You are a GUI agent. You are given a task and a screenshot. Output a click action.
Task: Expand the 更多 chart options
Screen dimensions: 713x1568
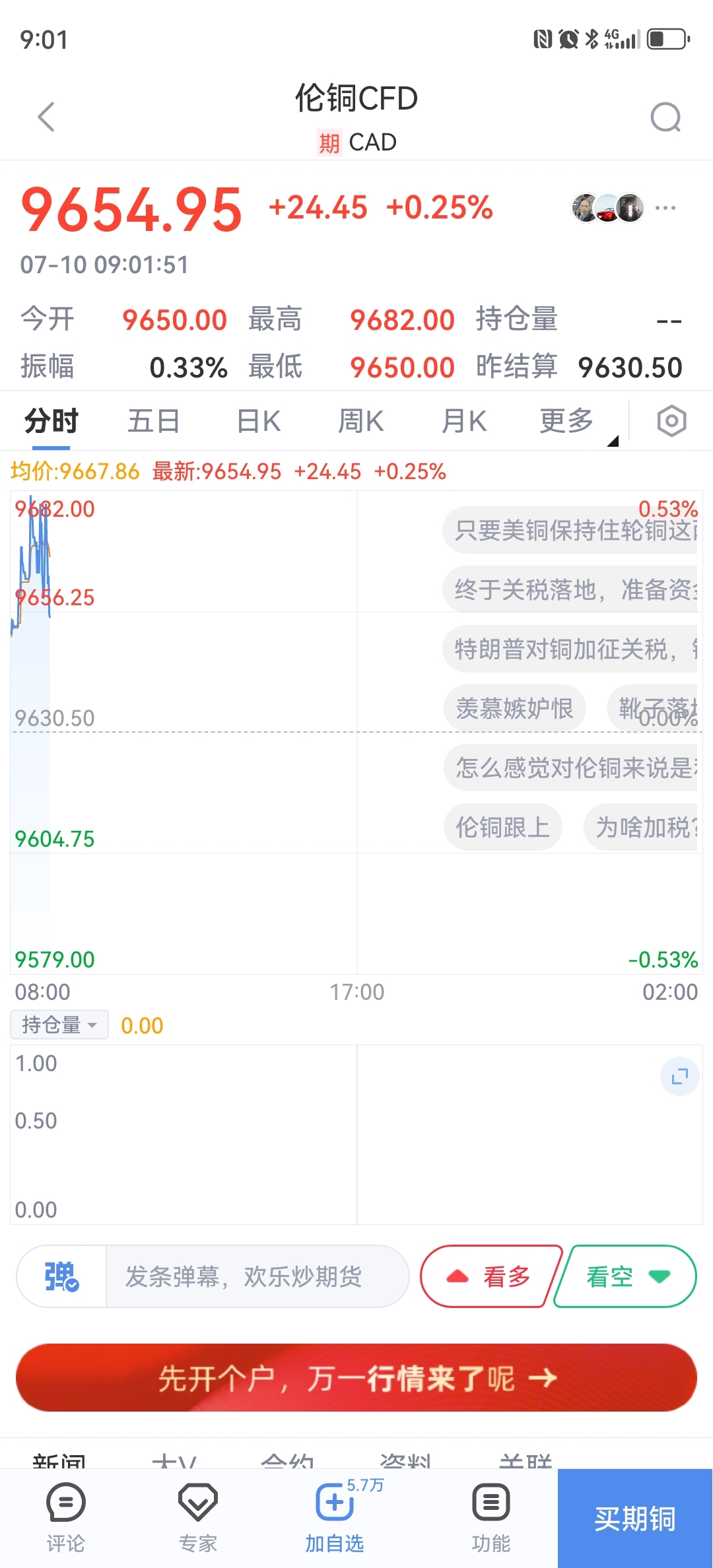[566, 421]
